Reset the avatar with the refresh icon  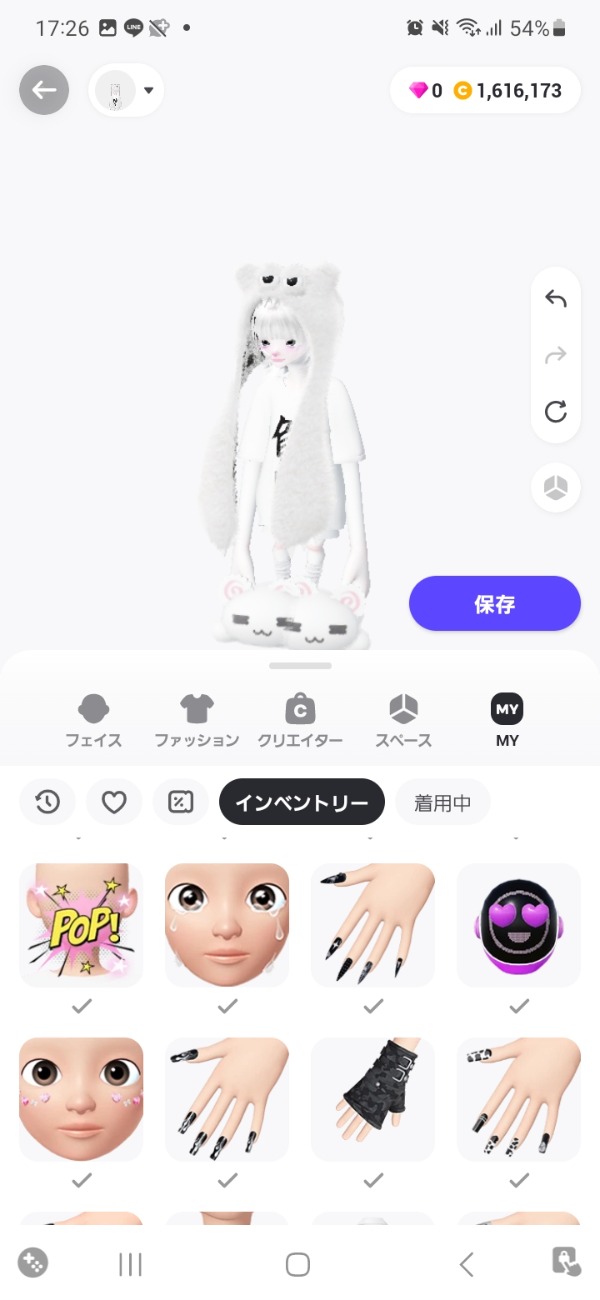(x=555, y=411)
